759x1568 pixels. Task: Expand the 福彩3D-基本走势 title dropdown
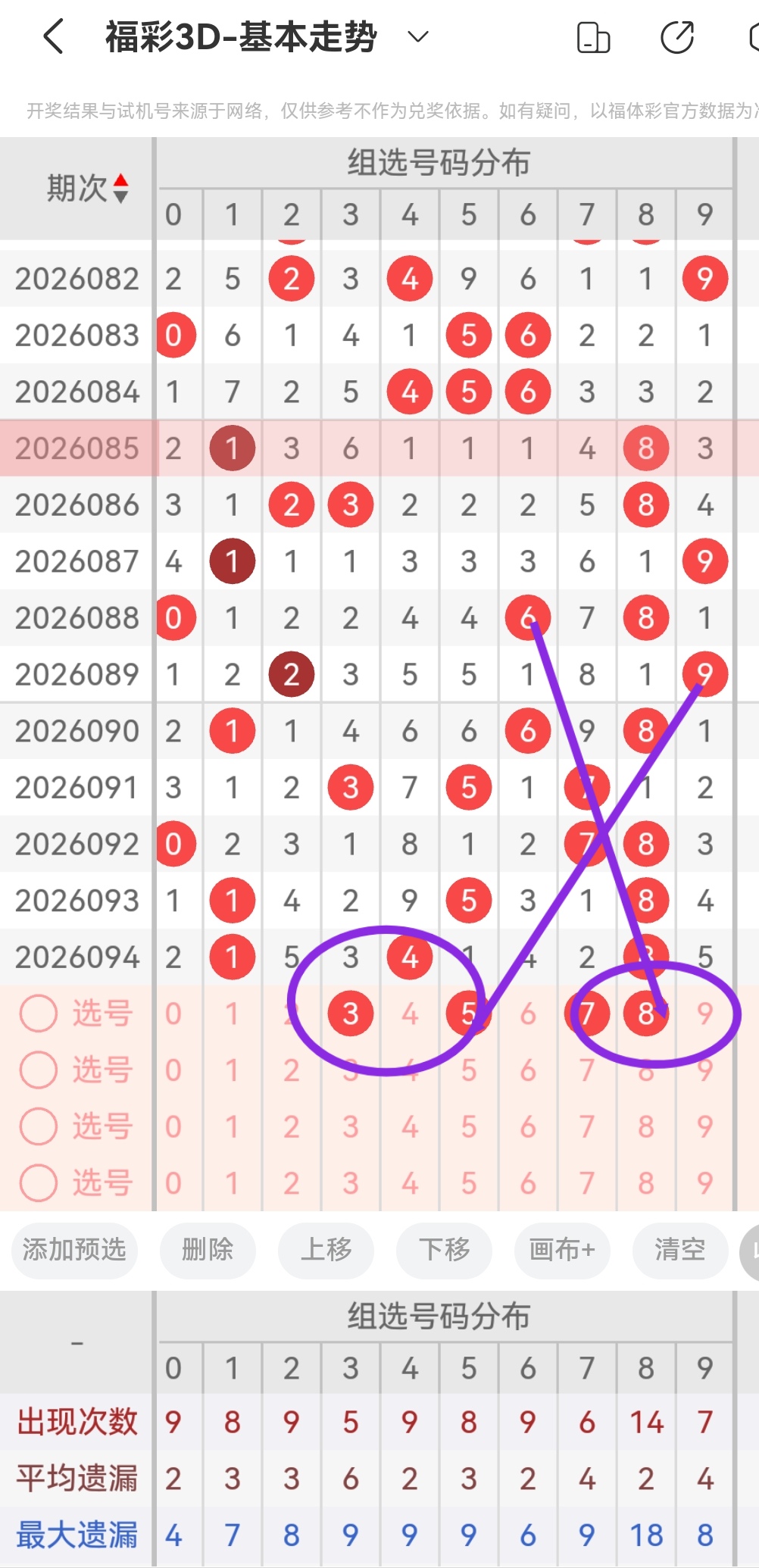[x=416, y=36]
